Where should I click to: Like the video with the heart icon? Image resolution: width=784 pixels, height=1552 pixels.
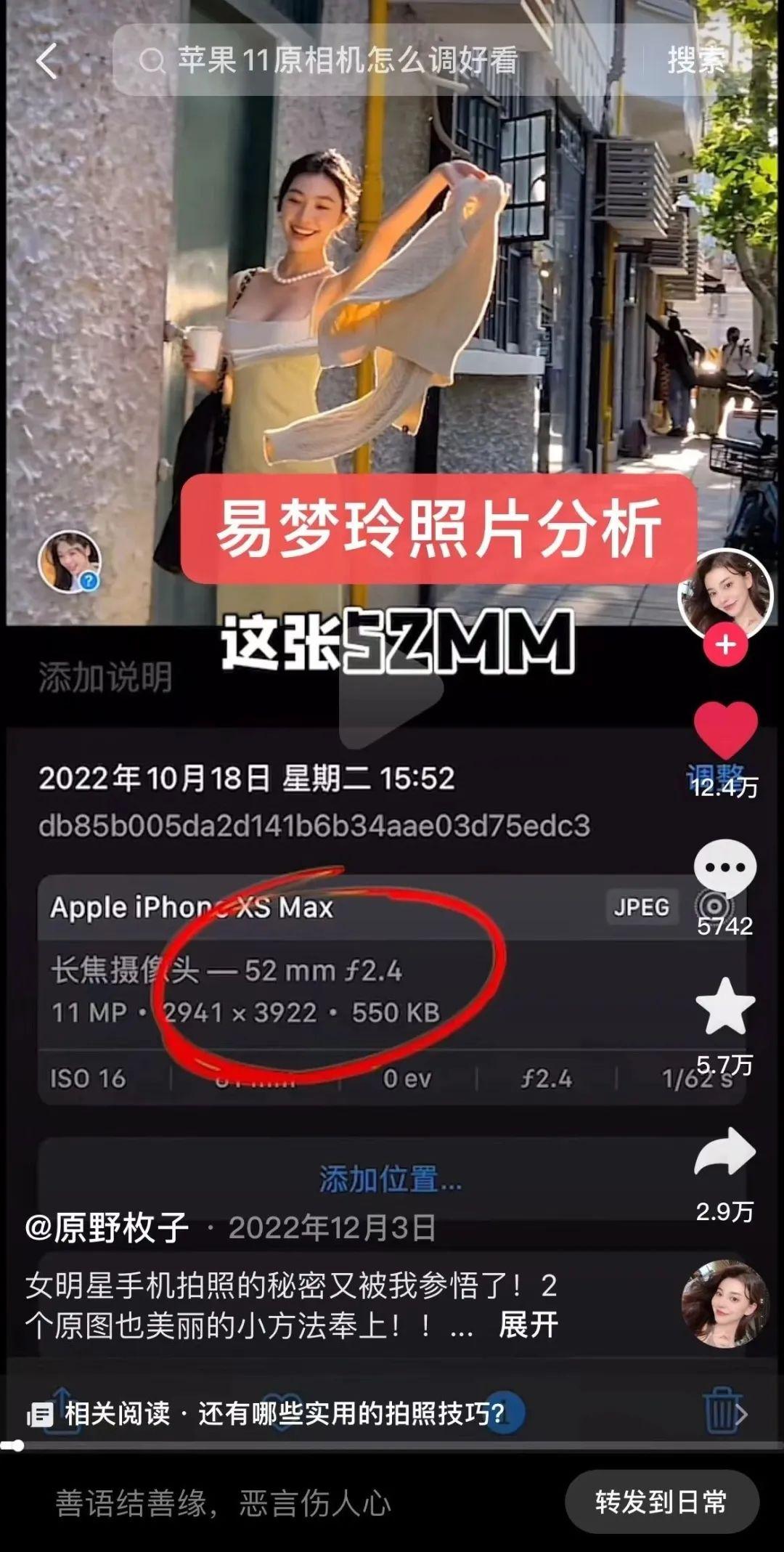click(x=725, y=730)
